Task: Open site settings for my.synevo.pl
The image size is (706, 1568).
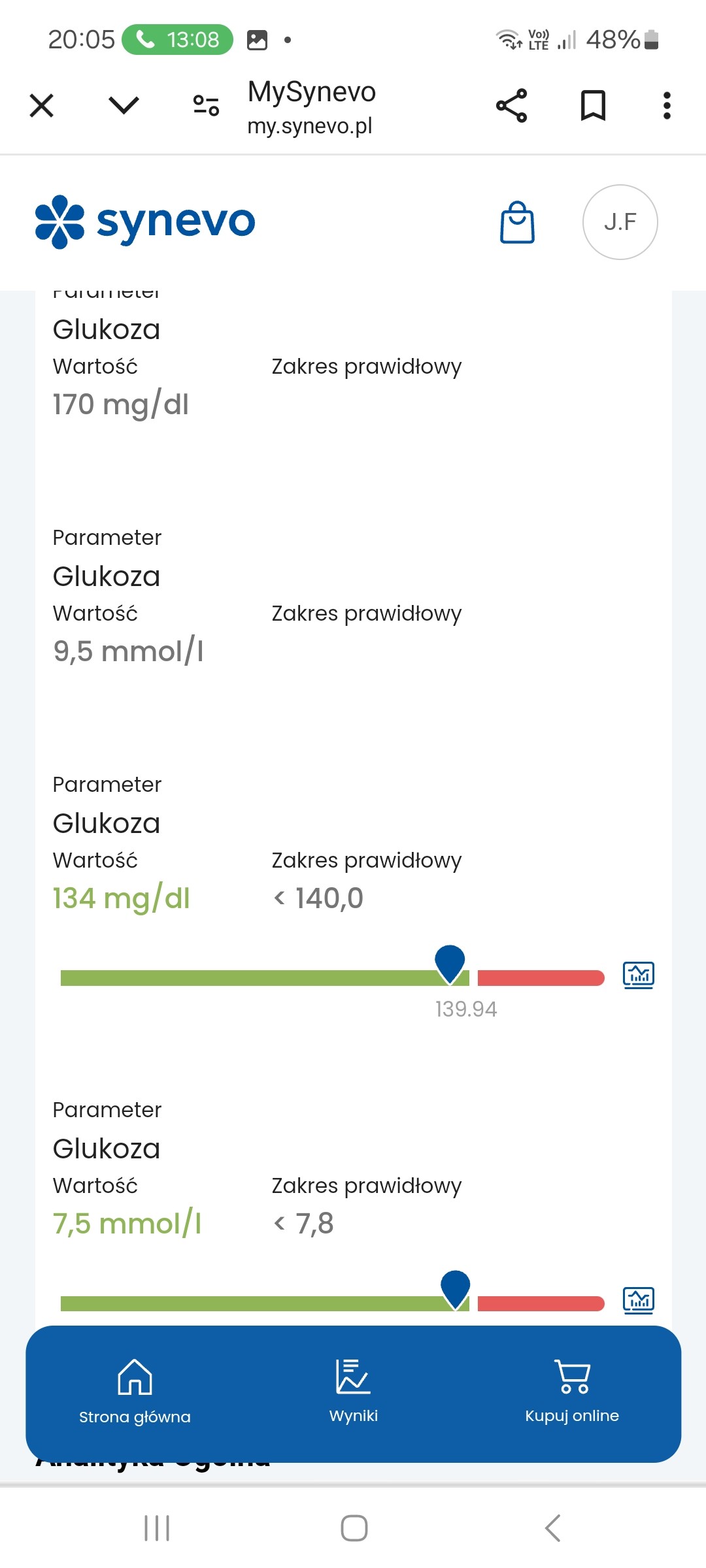Action: coord(206,105)
